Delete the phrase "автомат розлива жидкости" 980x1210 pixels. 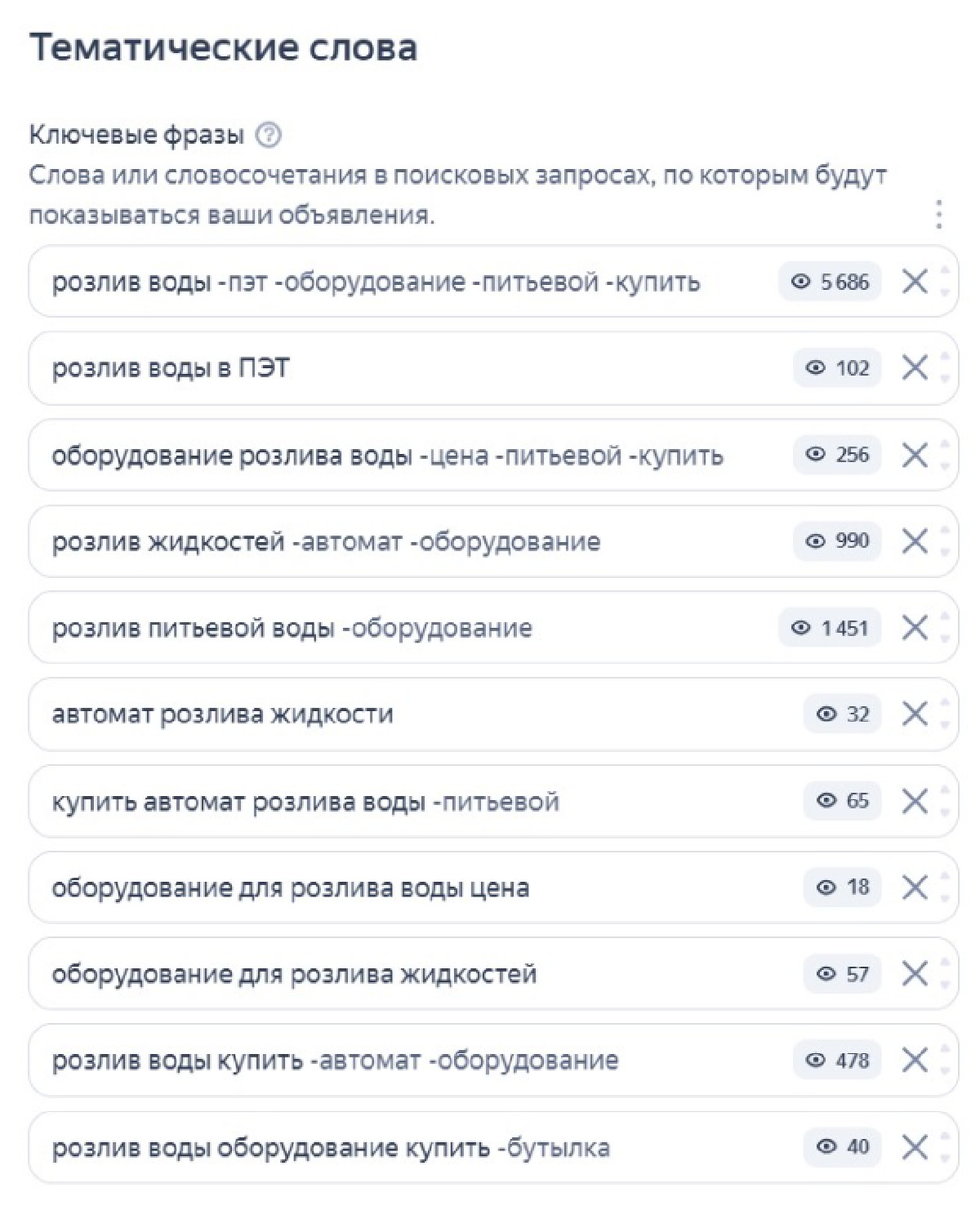915,714
